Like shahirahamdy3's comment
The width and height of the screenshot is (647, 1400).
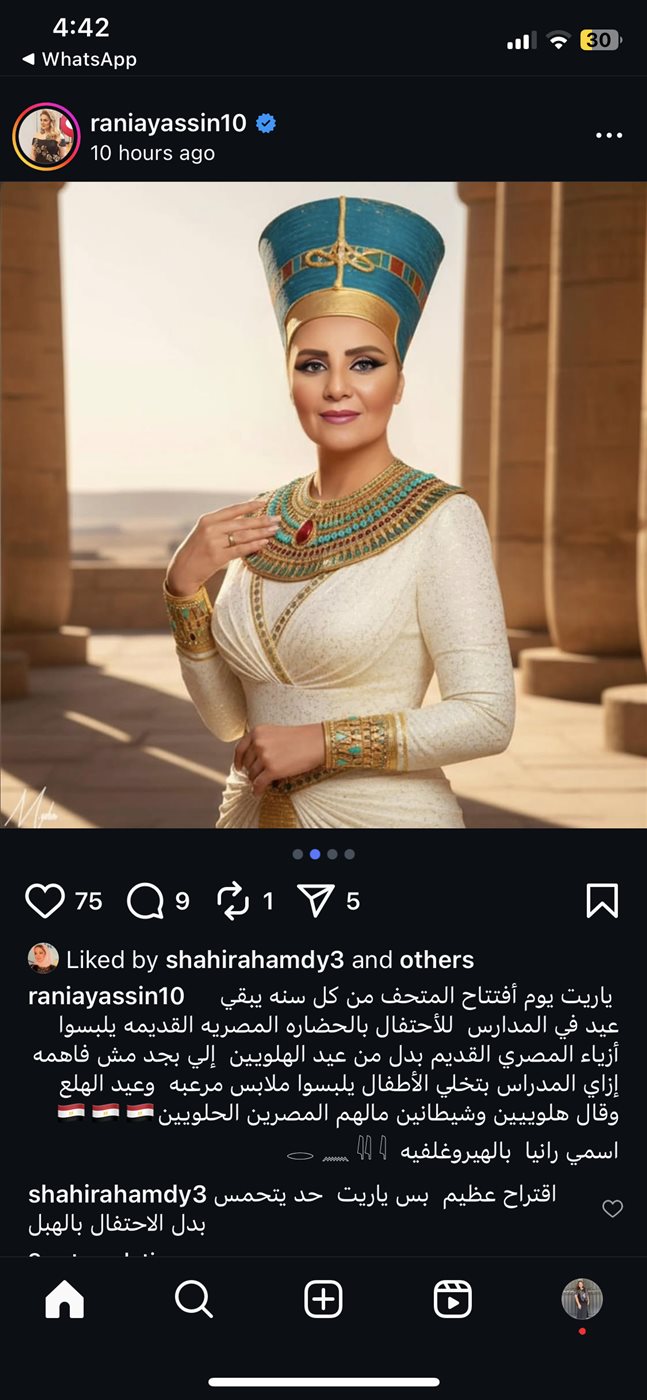612,1209
